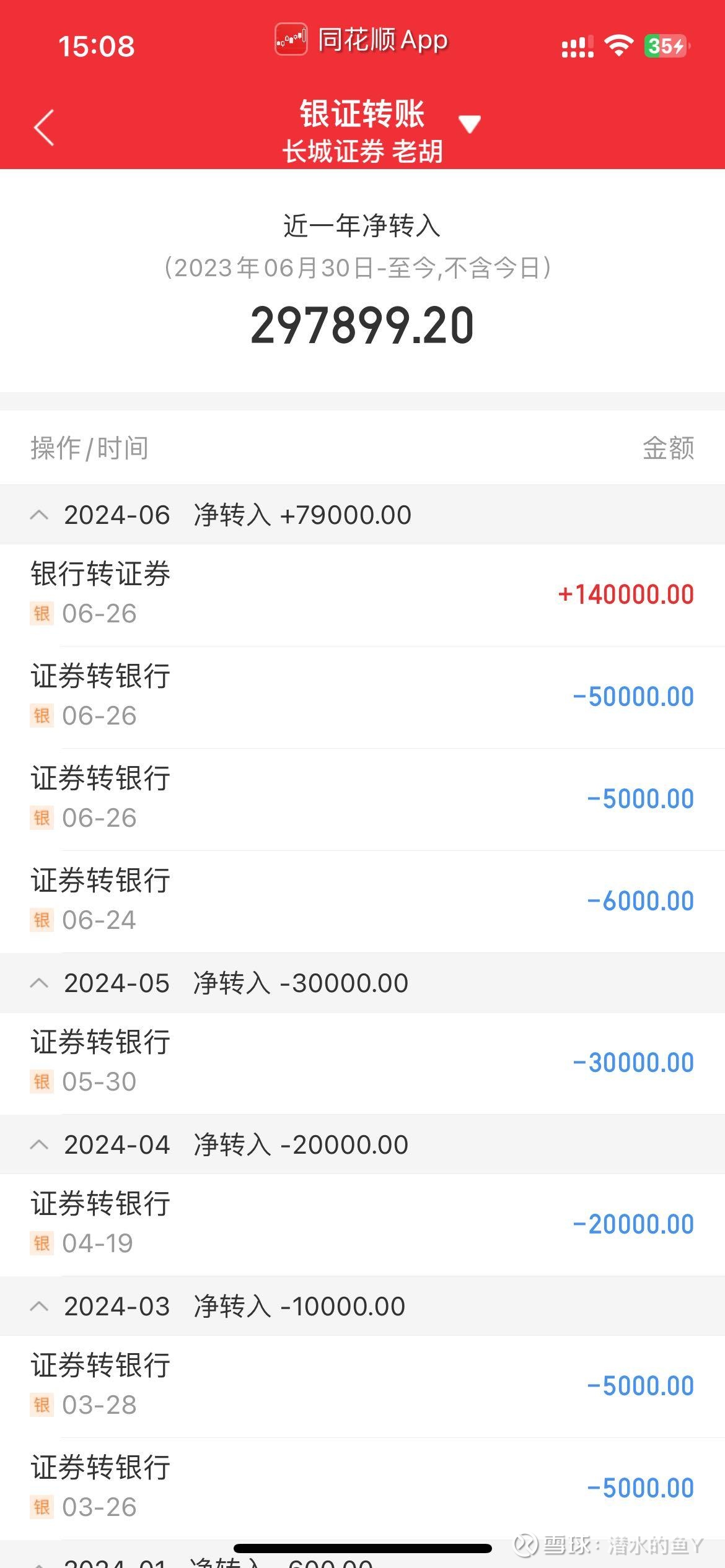Screen dimensions: 725x1568
Task: Select account name 长城证券 老胡
Action: [362, 150]
